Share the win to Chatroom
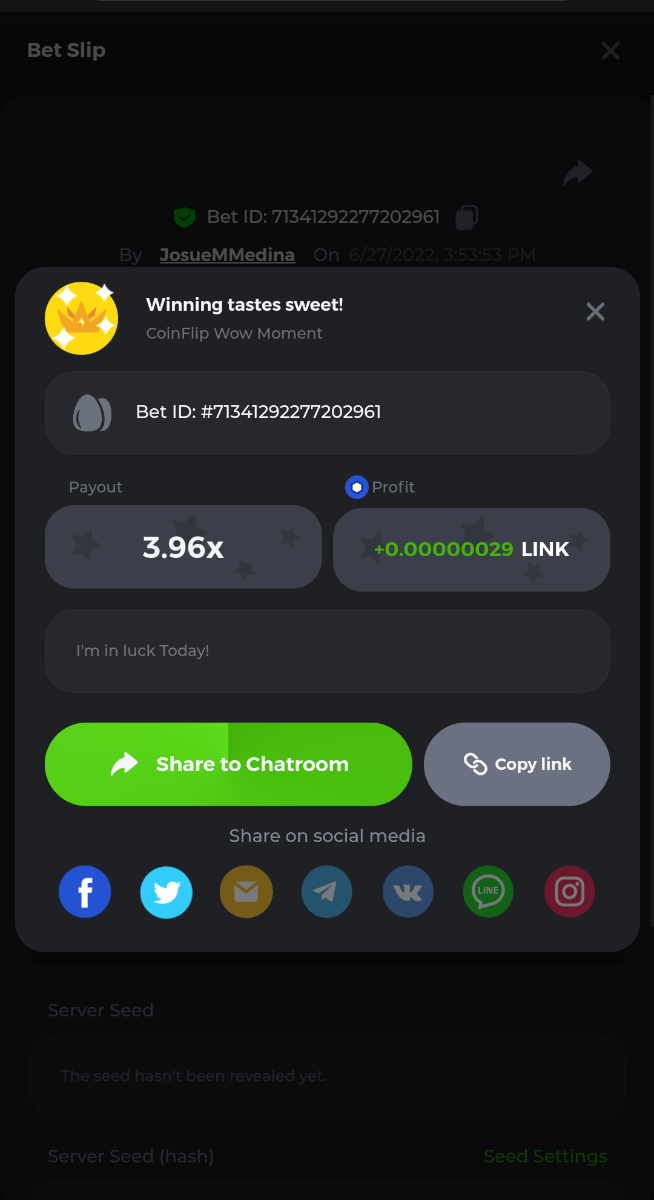 pyautogui.click(x=228, y=764)
